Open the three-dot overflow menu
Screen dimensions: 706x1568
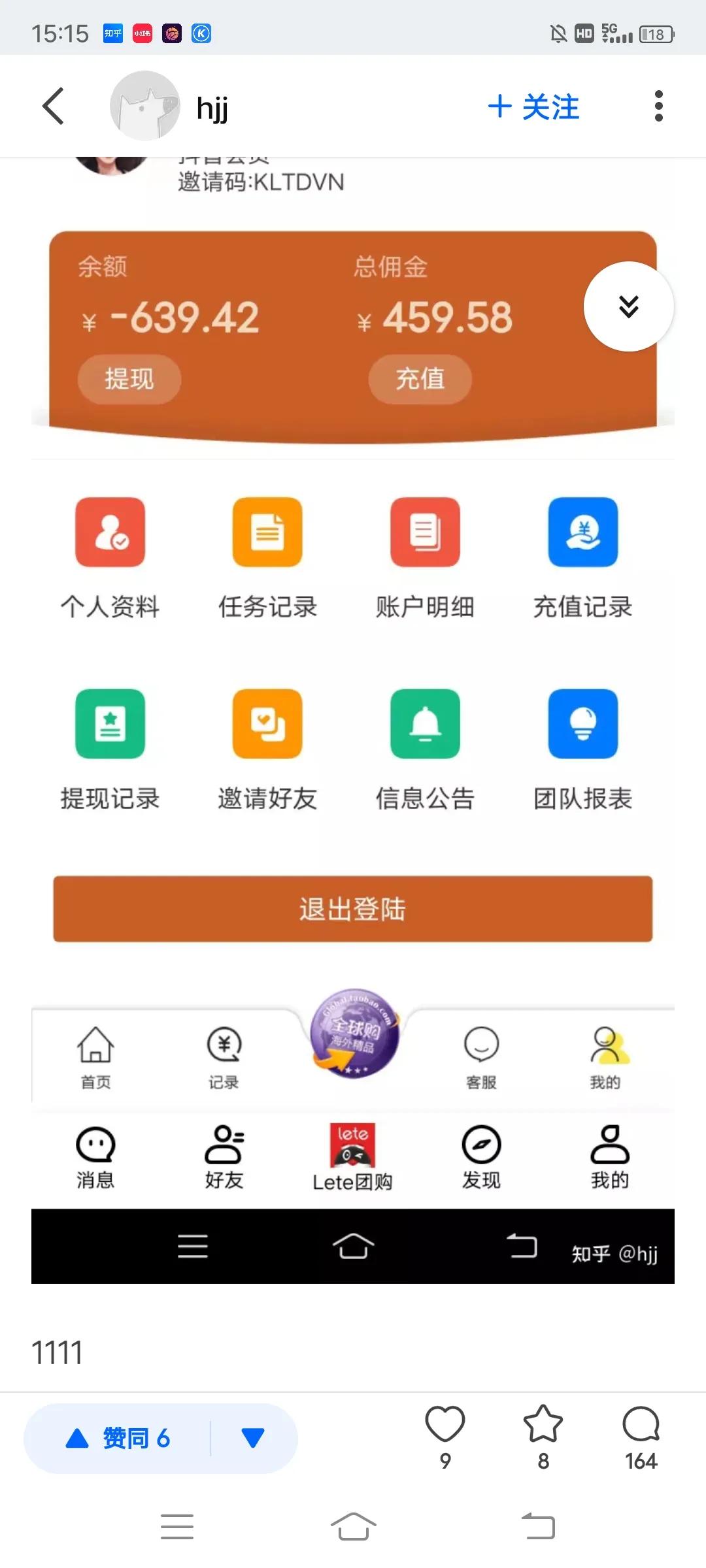click(x=658, y=106)
